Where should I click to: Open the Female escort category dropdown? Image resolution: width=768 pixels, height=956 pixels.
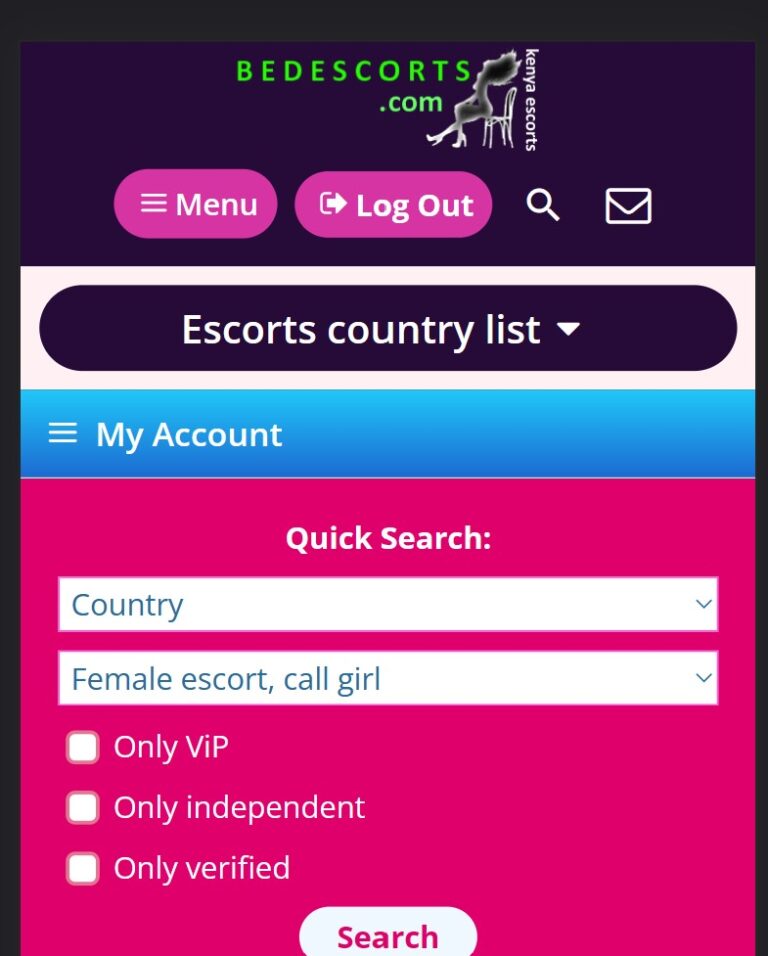(388, 680)
